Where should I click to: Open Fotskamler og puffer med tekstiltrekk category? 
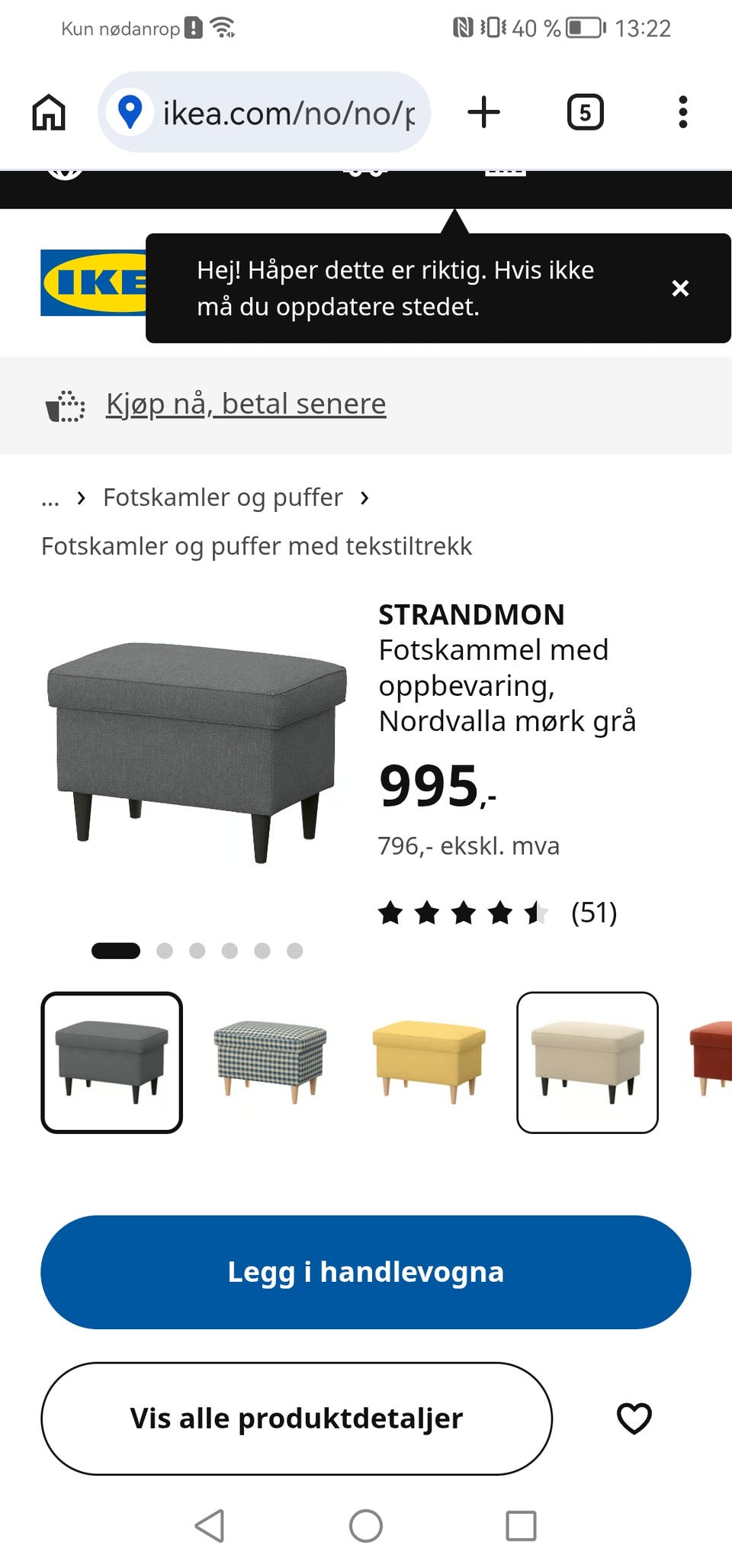click(x=256, y=546)
